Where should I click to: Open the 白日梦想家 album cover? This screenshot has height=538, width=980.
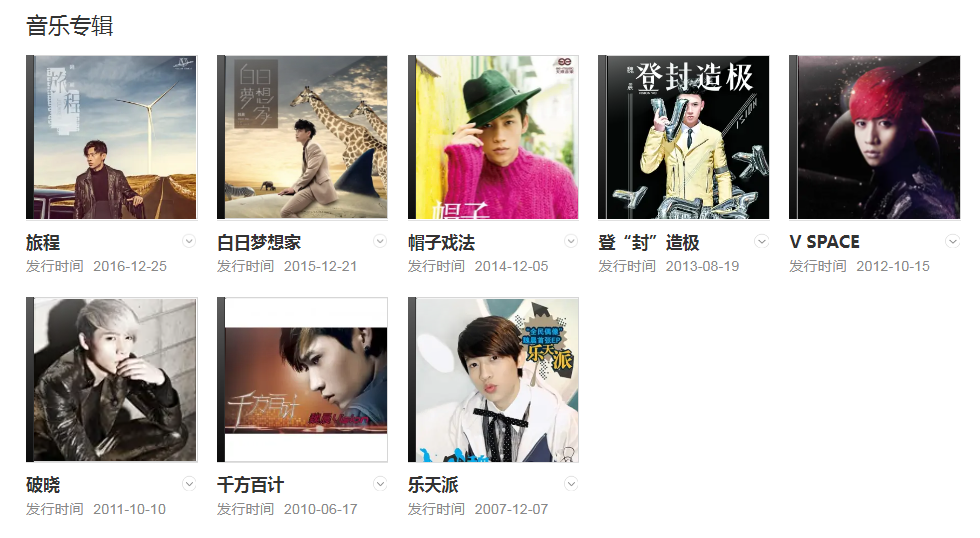[x=303, y=137]
